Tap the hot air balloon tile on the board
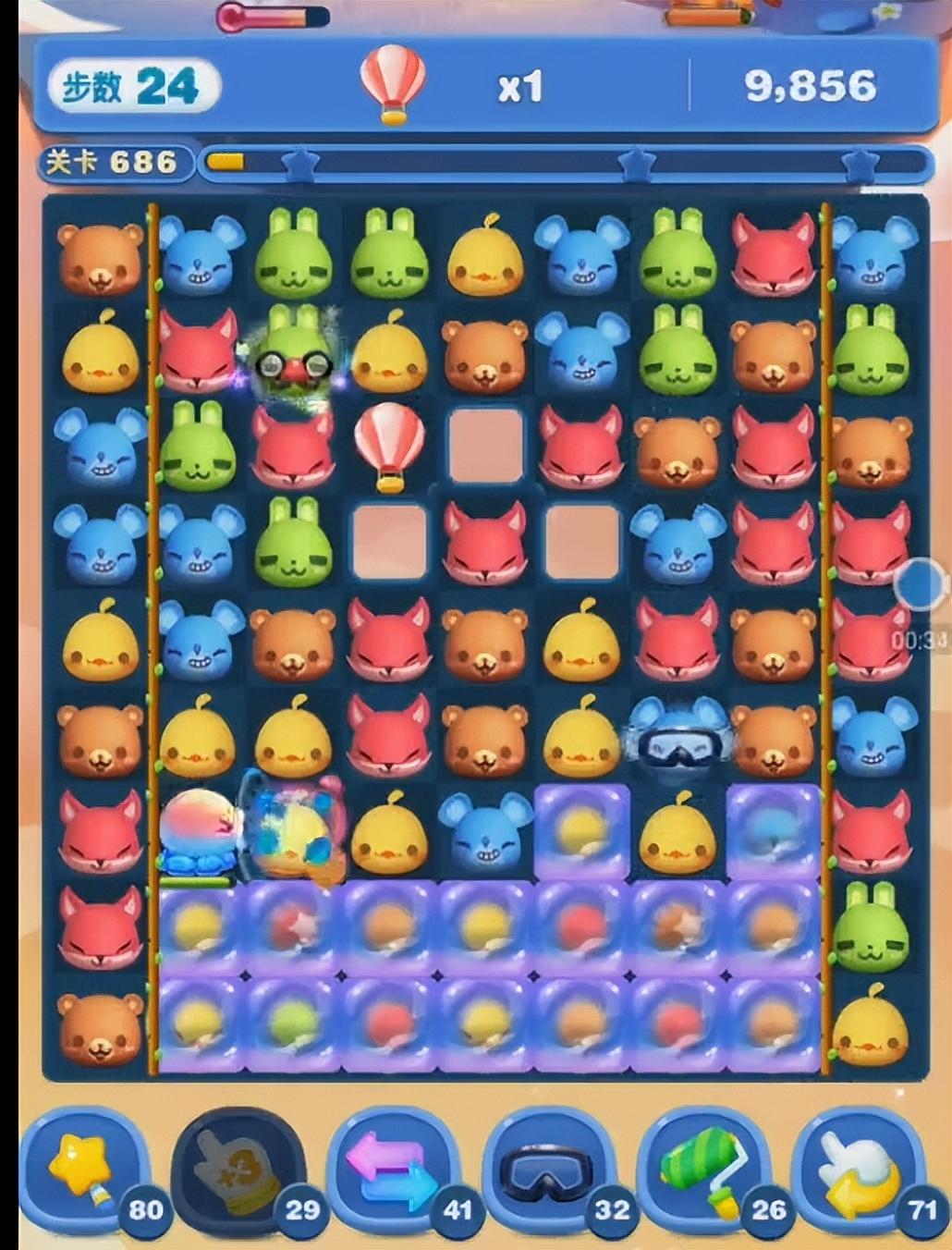This screenshot has width=952, height=1250. point(389,448)
